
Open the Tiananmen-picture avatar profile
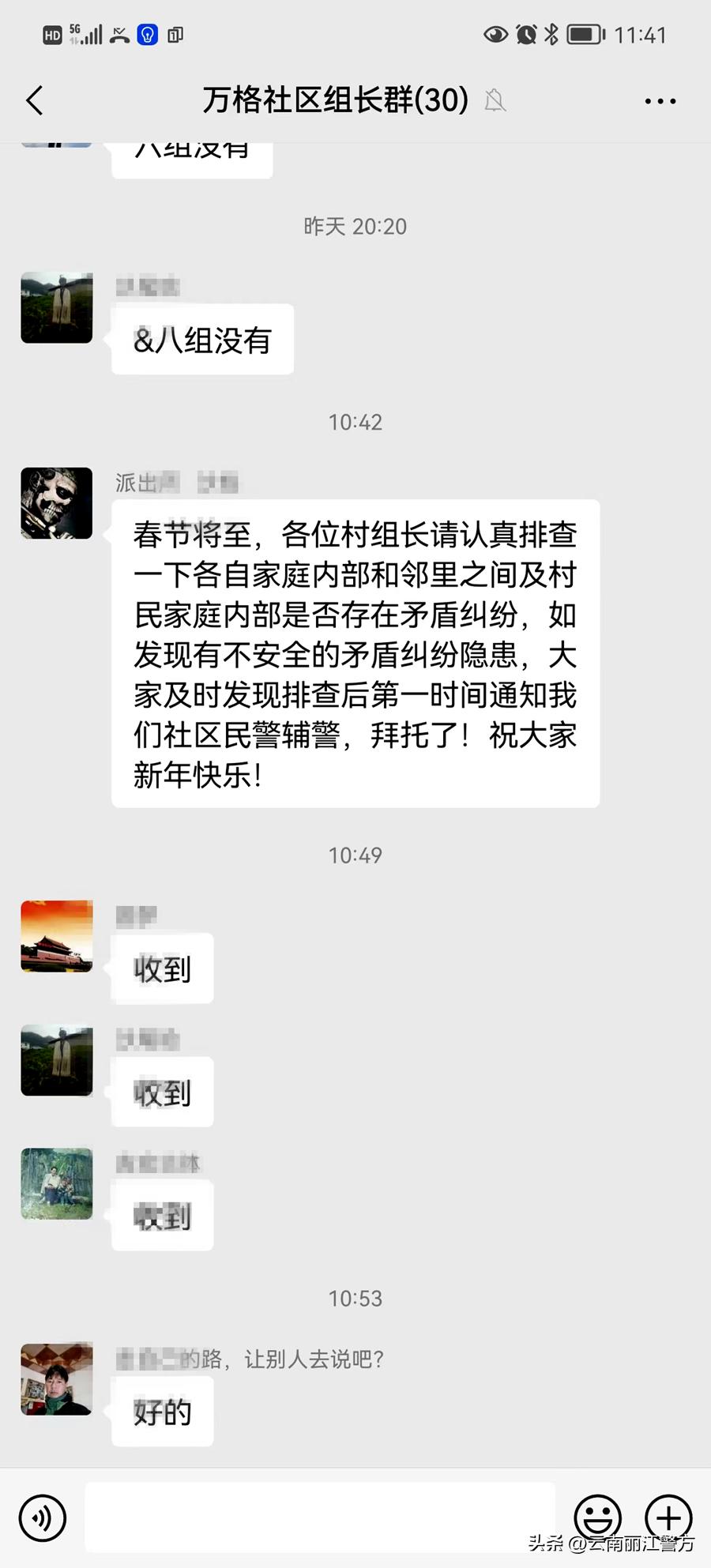56,938
